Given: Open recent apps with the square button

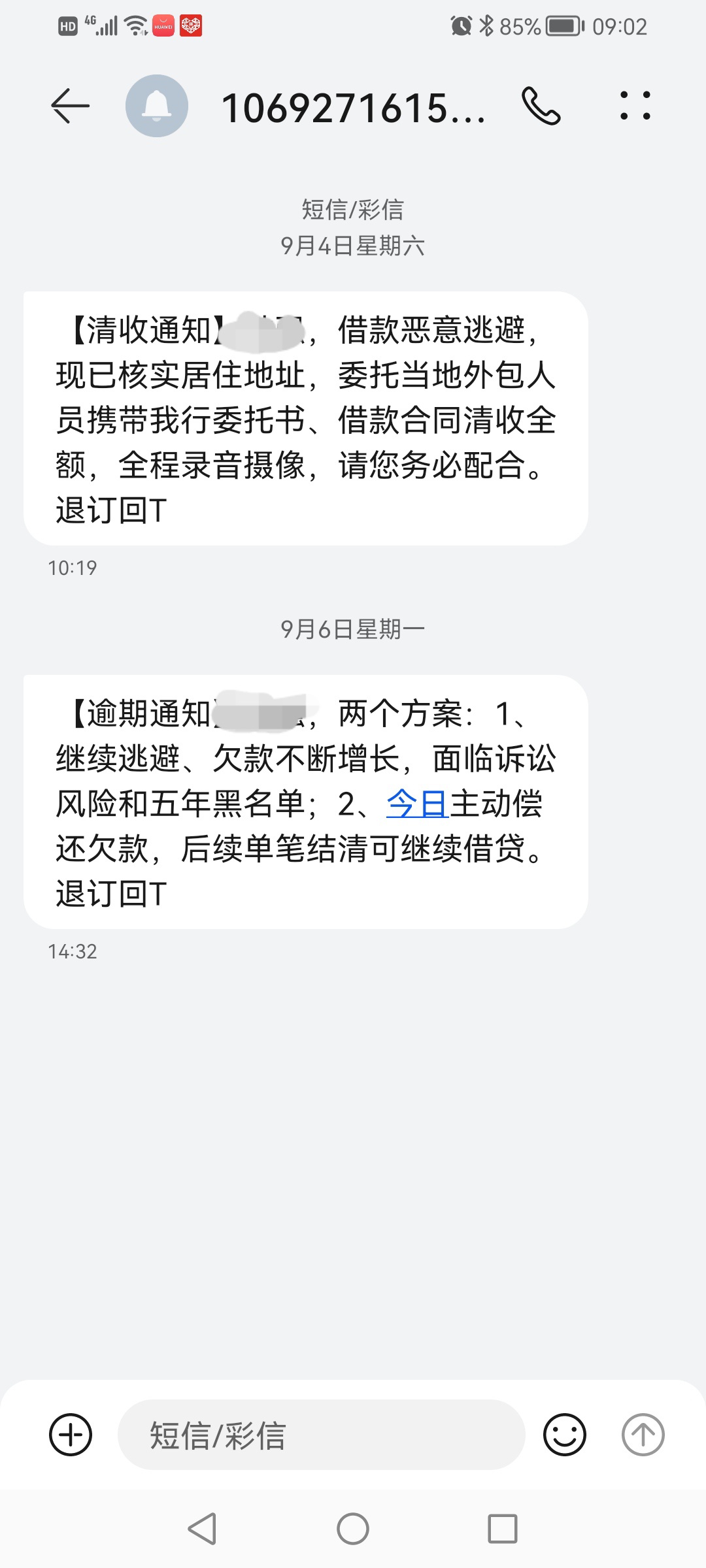Looking at the screenshot, I should tap(503, 1529).
